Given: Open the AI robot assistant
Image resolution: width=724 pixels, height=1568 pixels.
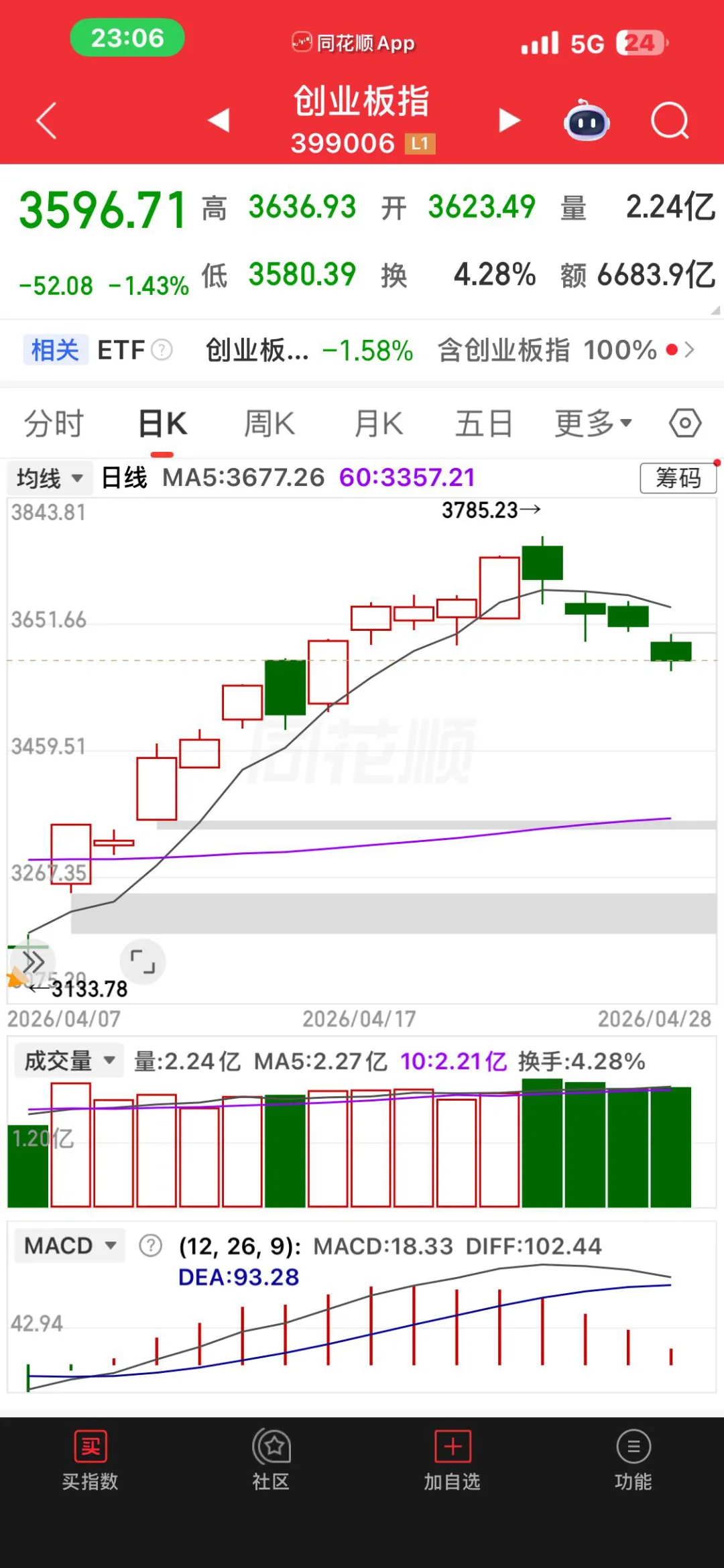Looking at the screenshot, I should 587,121.
